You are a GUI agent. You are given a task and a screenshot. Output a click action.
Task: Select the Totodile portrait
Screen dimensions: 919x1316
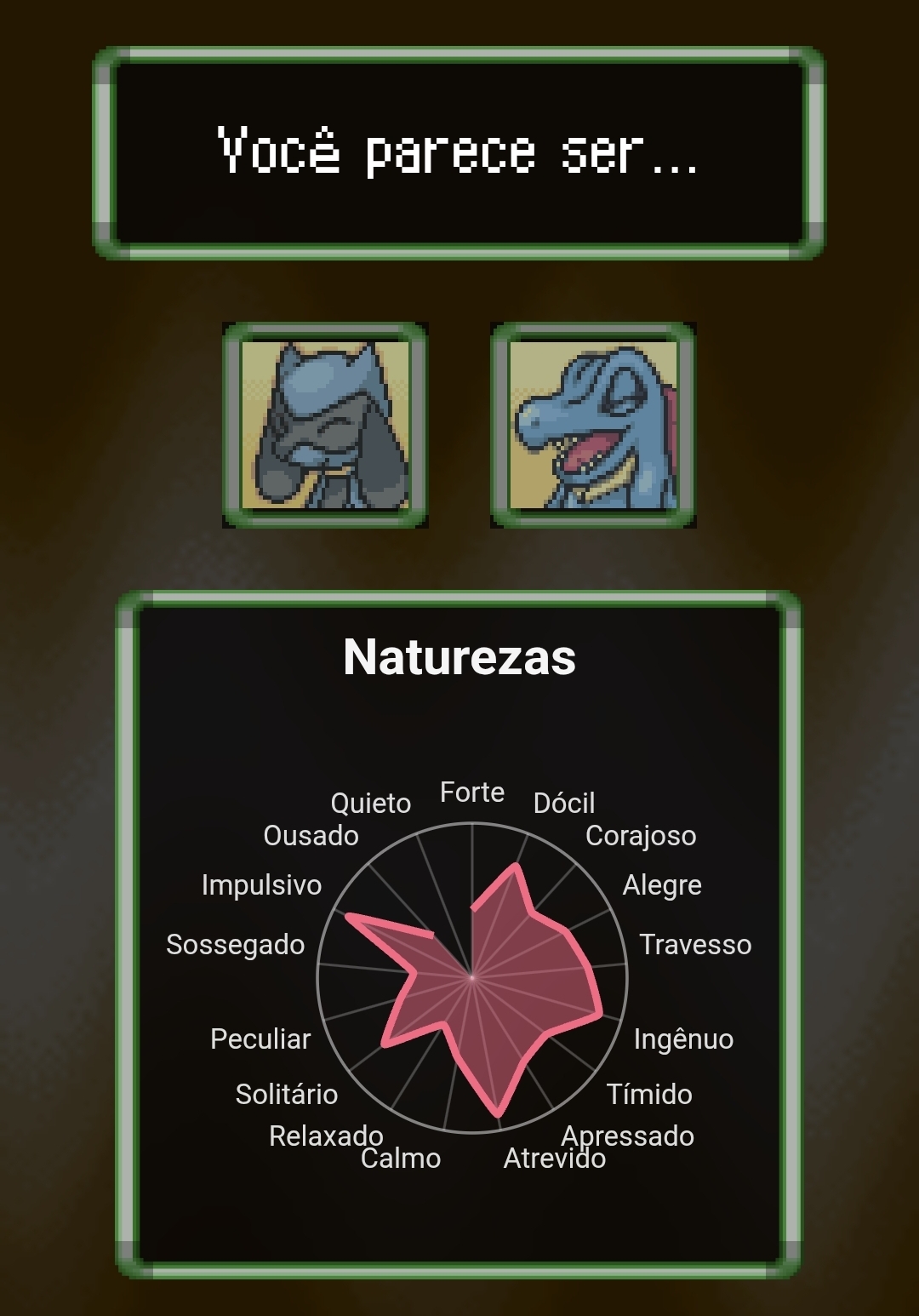pos(593,425)
